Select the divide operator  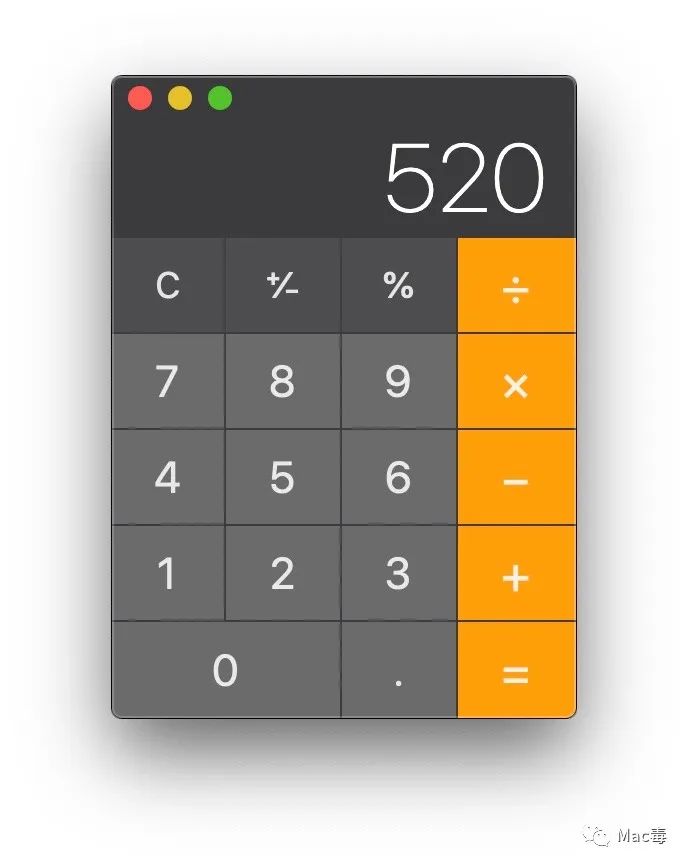pos(516,286)
